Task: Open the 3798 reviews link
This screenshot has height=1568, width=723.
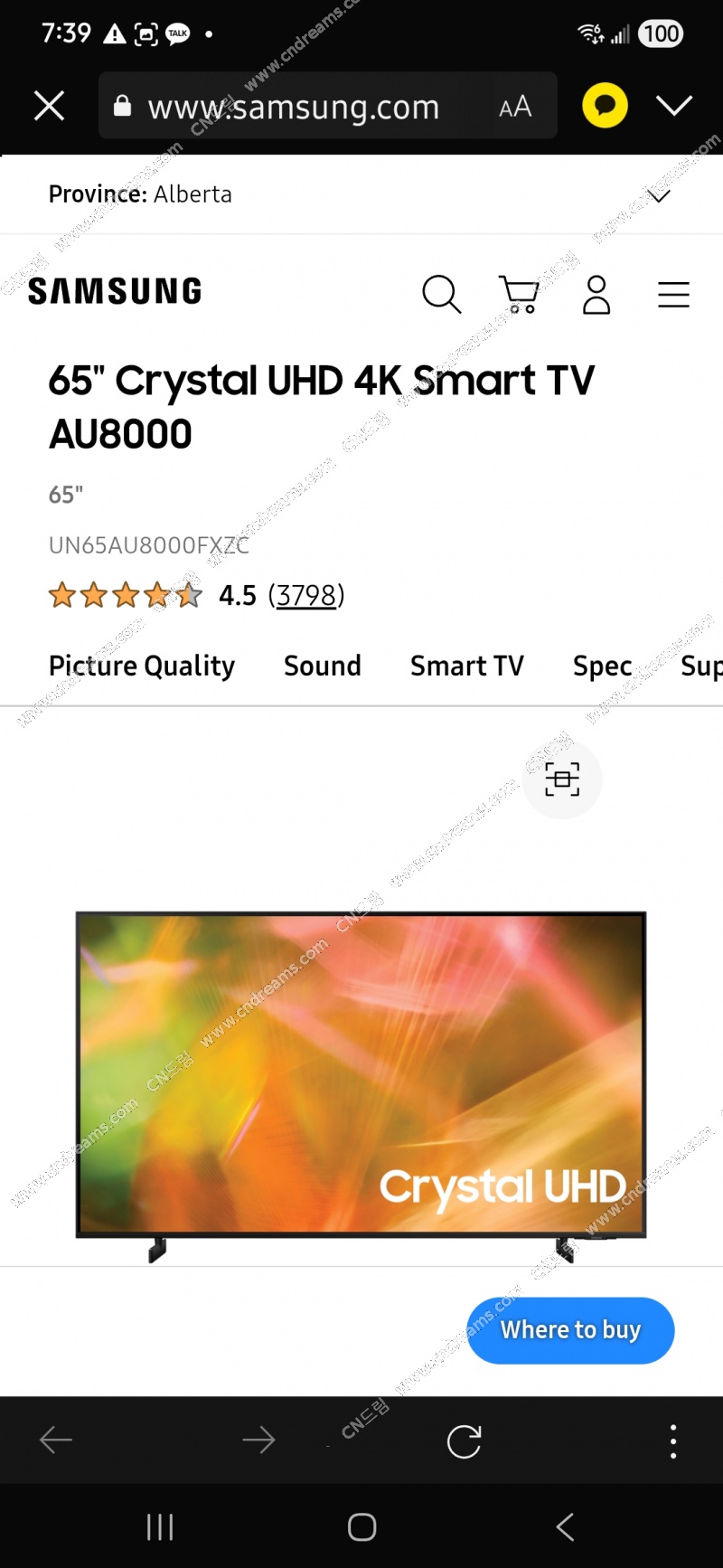Action: pos(306,596)
